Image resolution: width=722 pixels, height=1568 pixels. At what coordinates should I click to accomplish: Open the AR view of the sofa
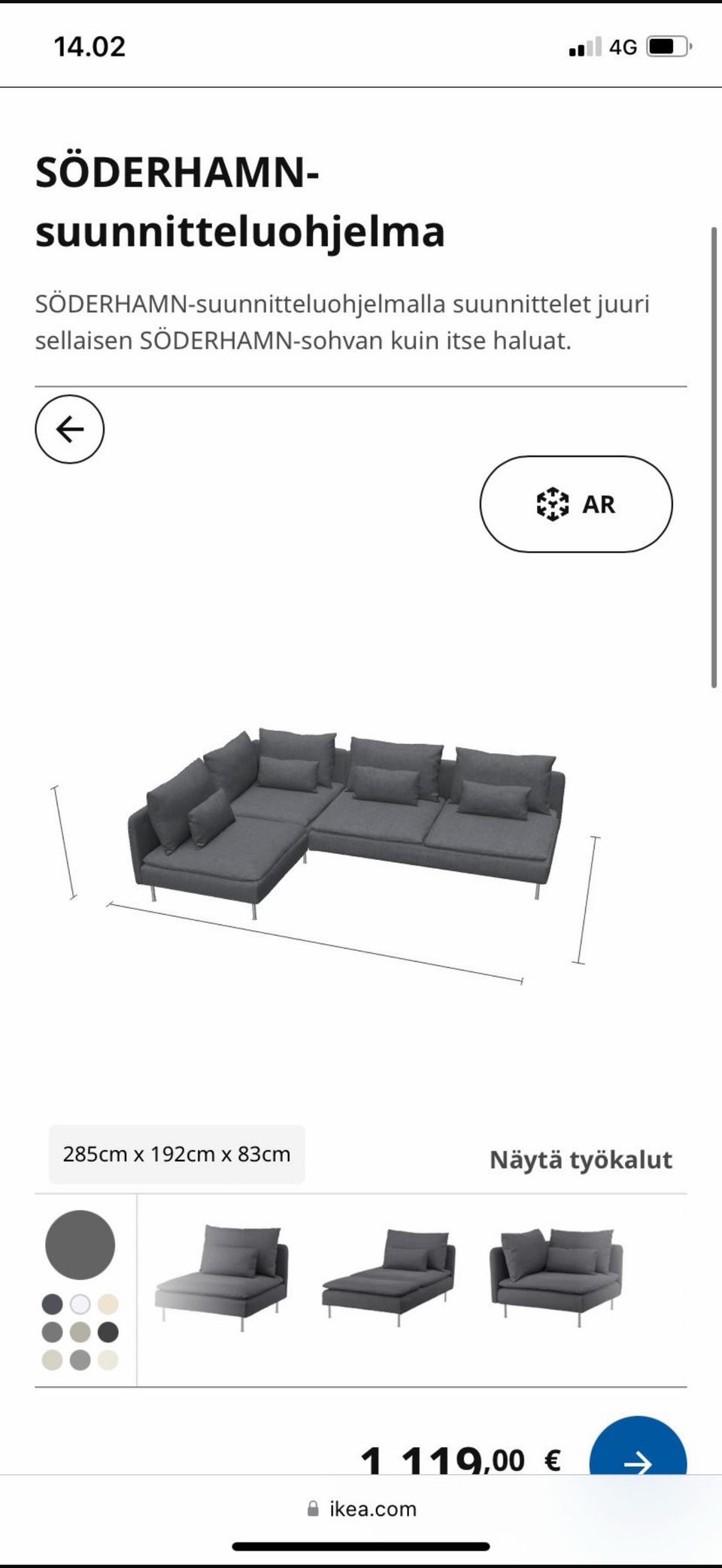coord(575,504)
